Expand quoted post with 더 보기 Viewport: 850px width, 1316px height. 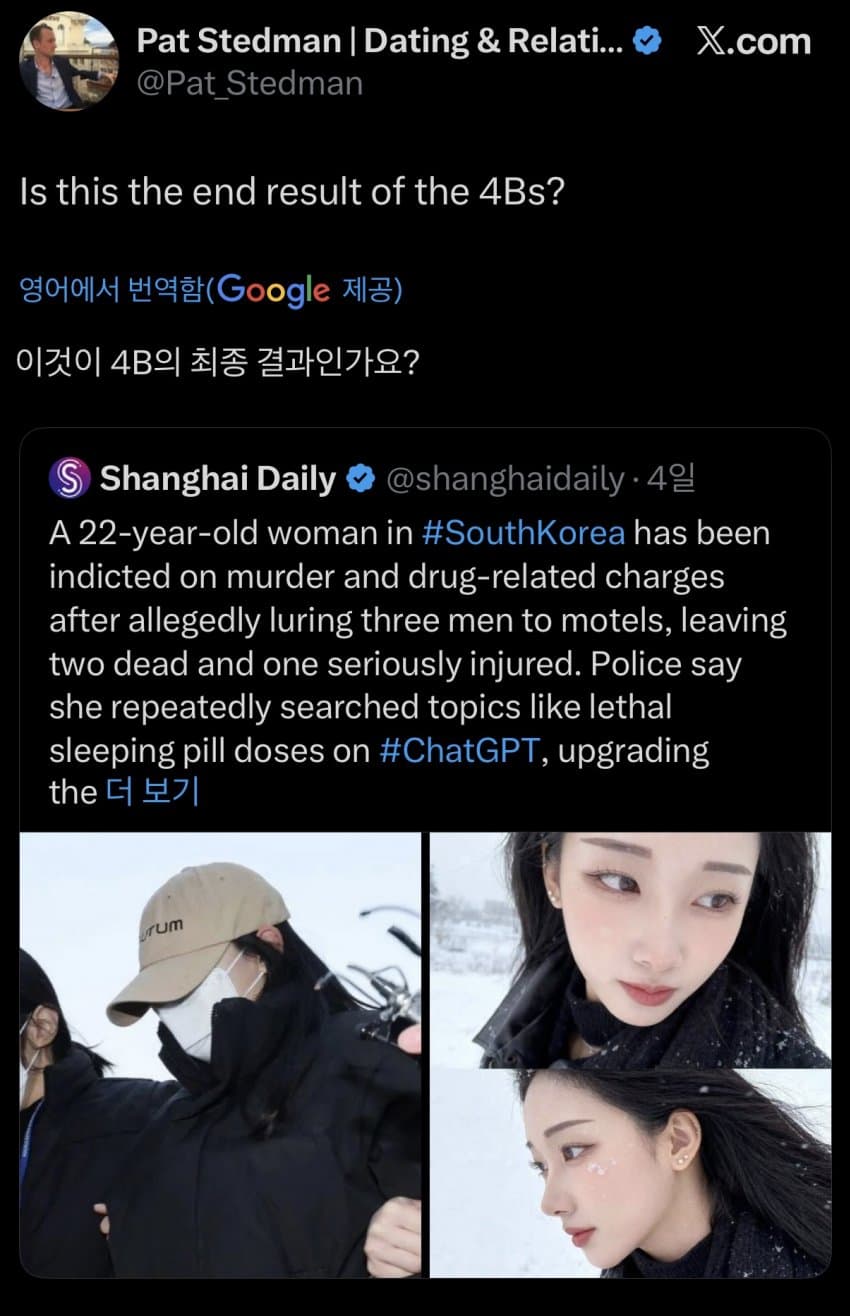click(x=152, y=792)
